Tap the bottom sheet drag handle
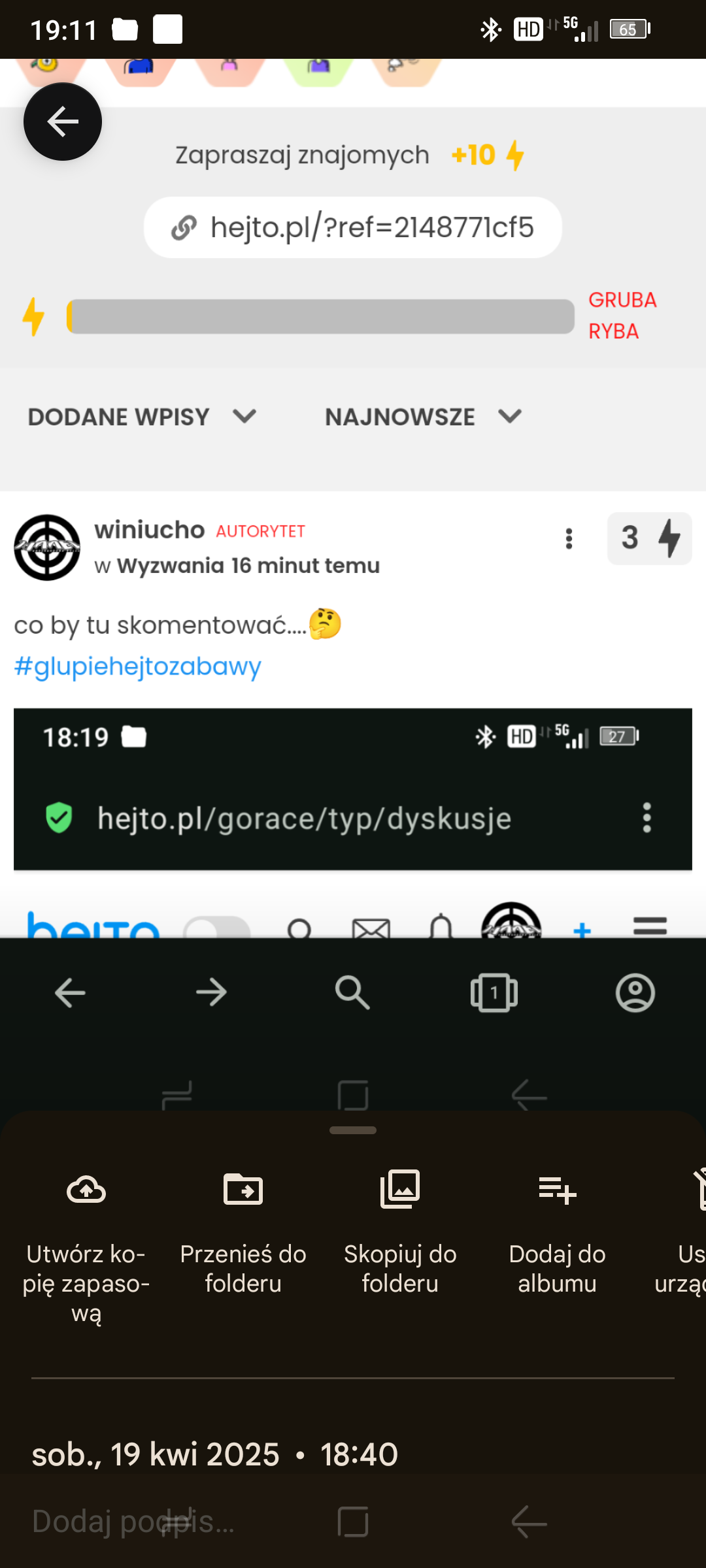706x1568 pixels. pos(353,1130)
